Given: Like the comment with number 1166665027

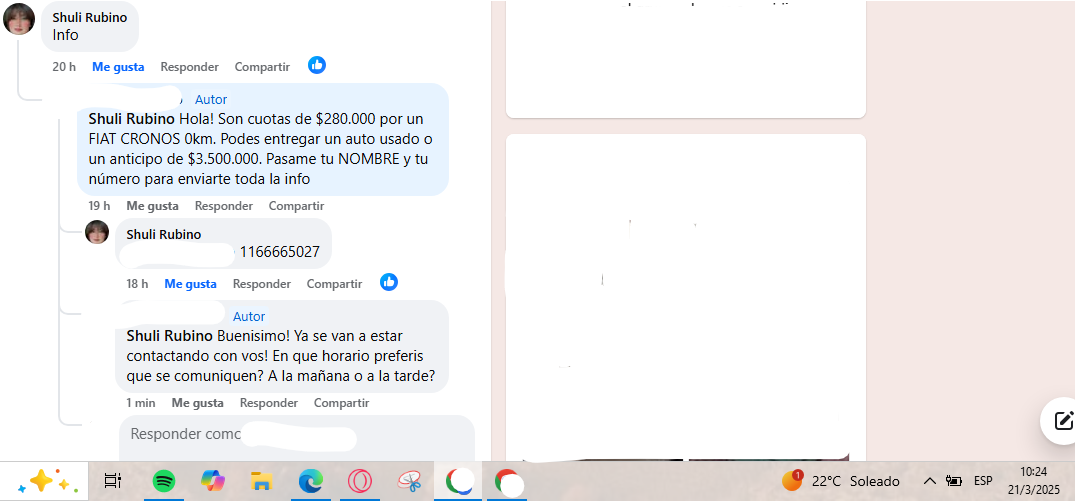Looking at the screenshot, I should (x=190, y=284).
